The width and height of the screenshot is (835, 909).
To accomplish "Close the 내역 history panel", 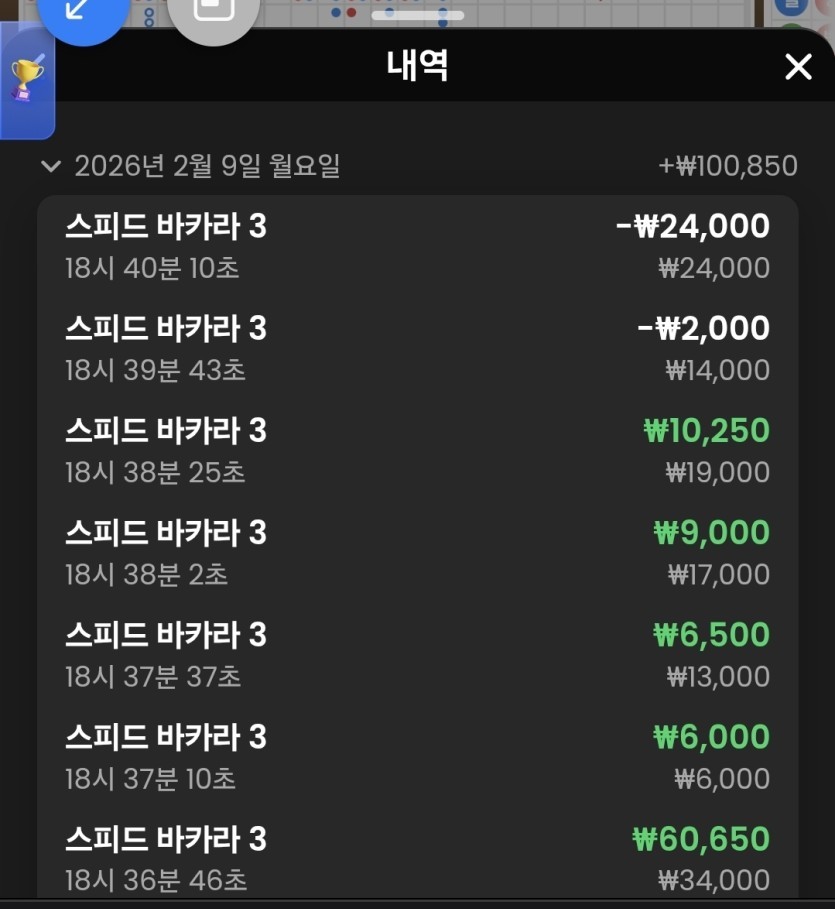I will point(798,67).
